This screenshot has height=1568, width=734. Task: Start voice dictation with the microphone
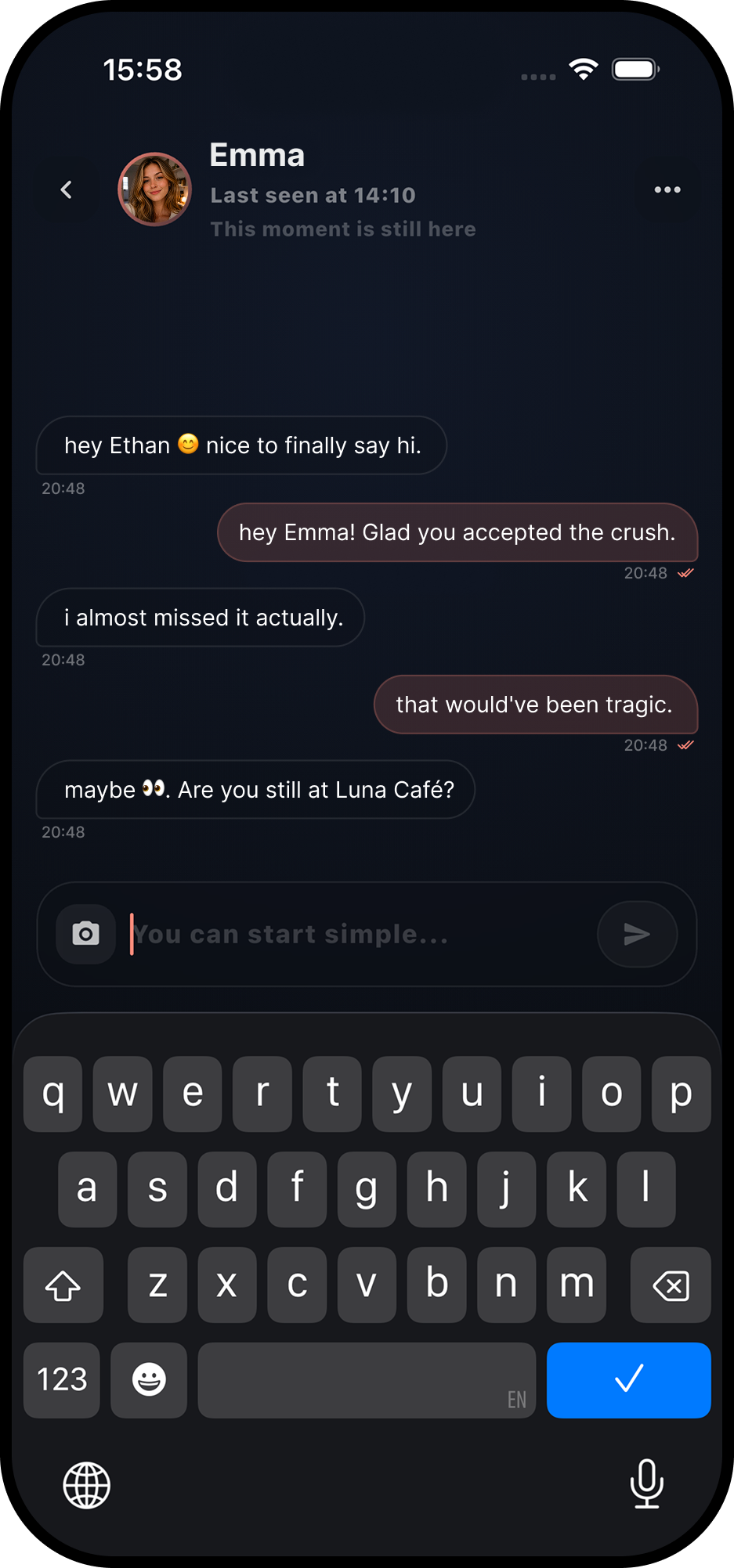coord(646,1483)
